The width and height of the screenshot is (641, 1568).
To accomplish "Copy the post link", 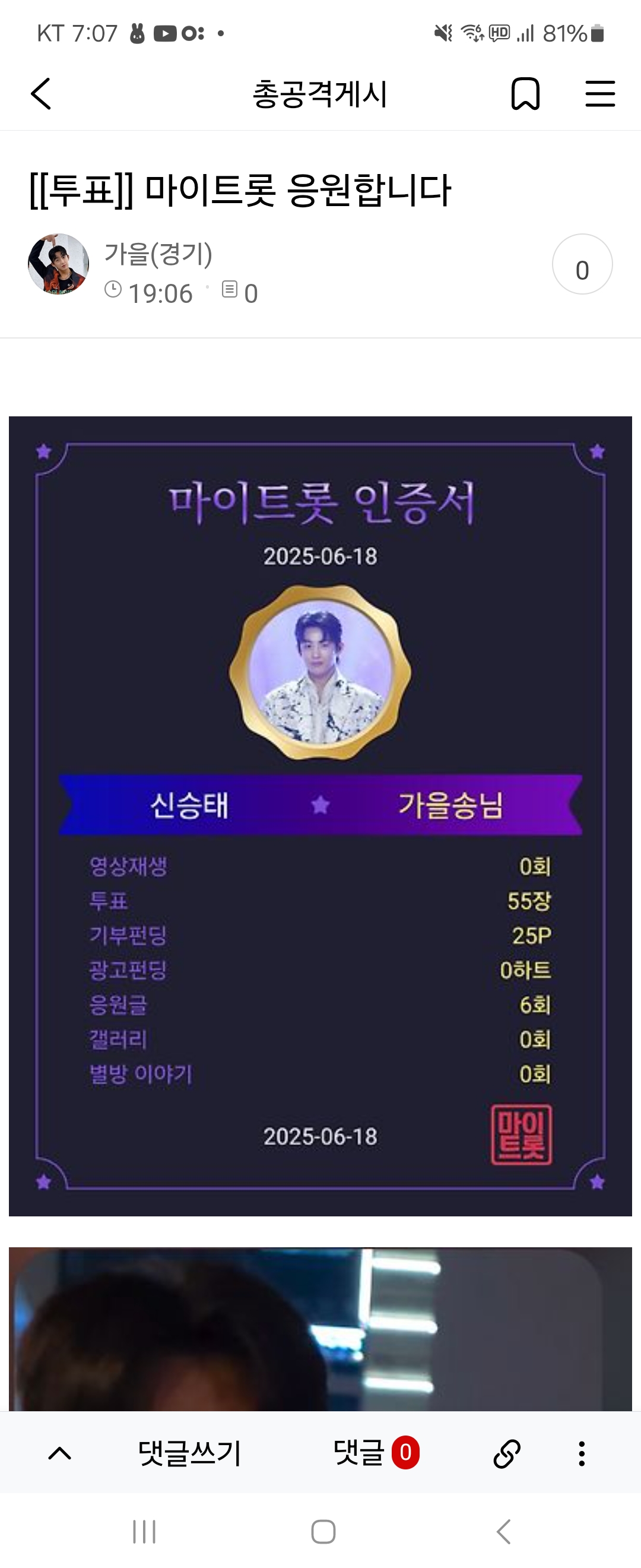I will [x=507, y=1453].
